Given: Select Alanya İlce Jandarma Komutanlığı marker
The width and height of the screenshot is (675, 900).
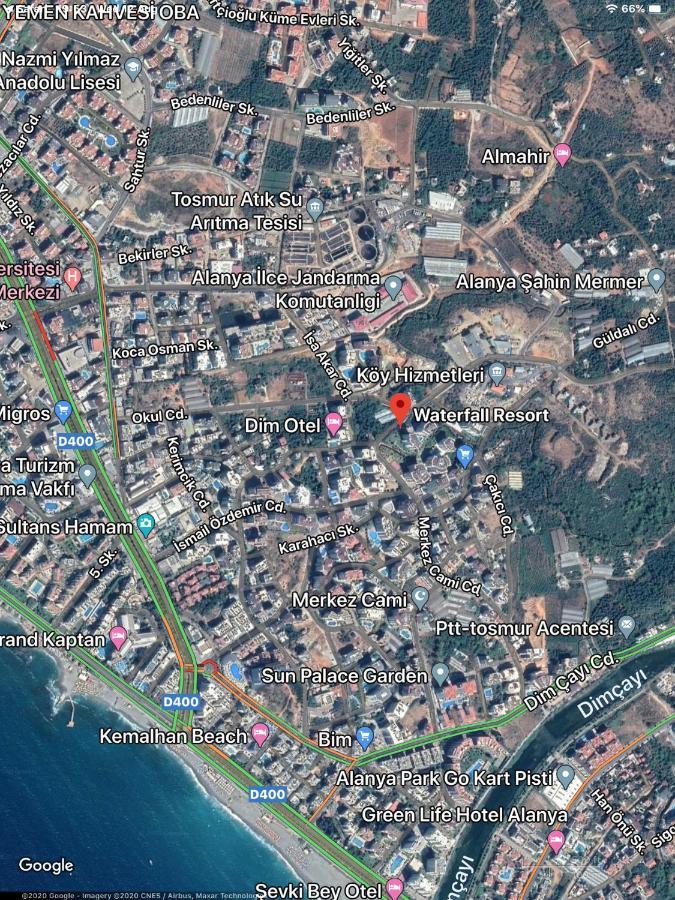Looking at the screenshot, I should coord(393,289).
